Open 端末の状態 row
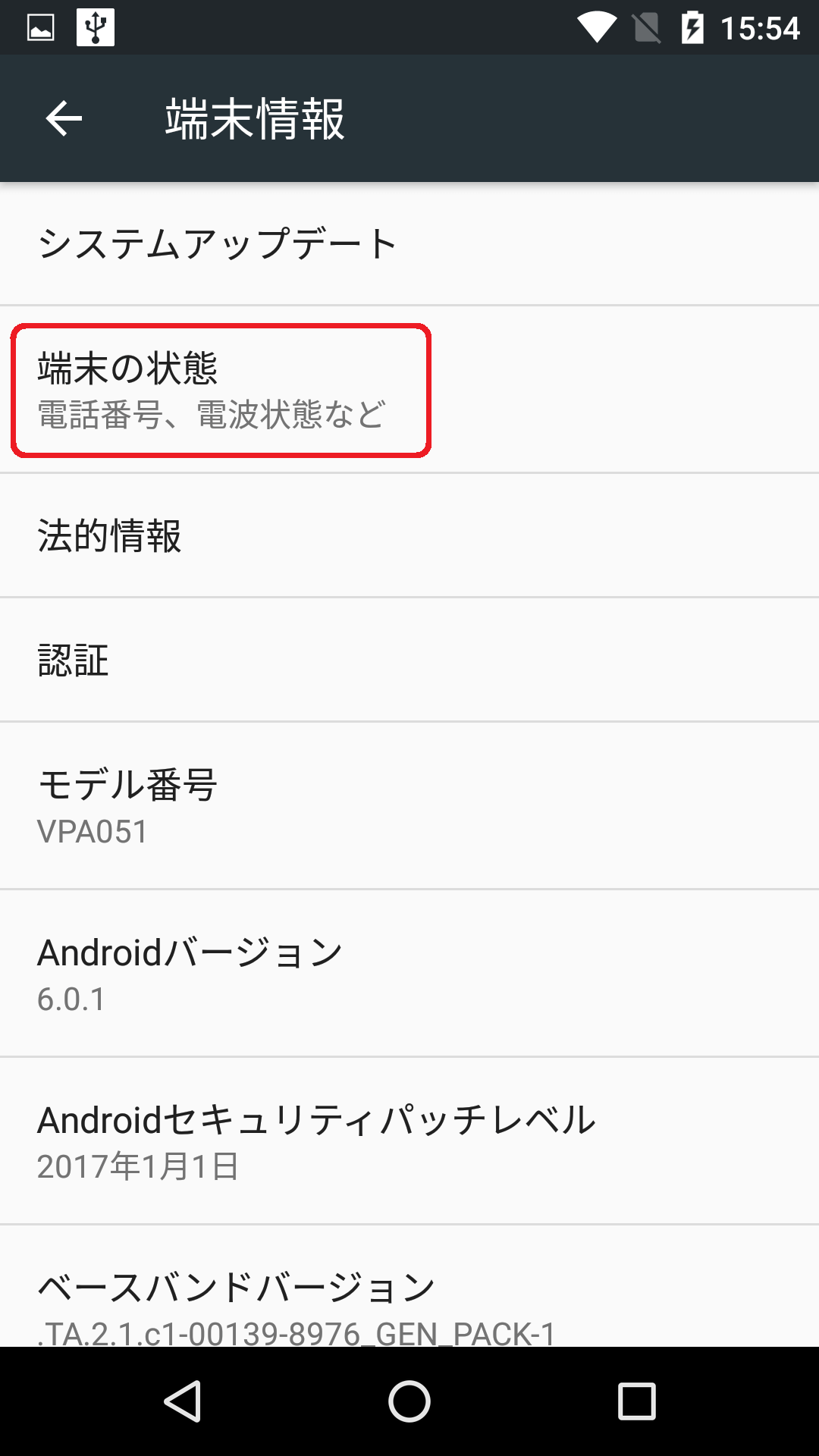The width and height of the screenshot is (819, 1456). point(409,390)
